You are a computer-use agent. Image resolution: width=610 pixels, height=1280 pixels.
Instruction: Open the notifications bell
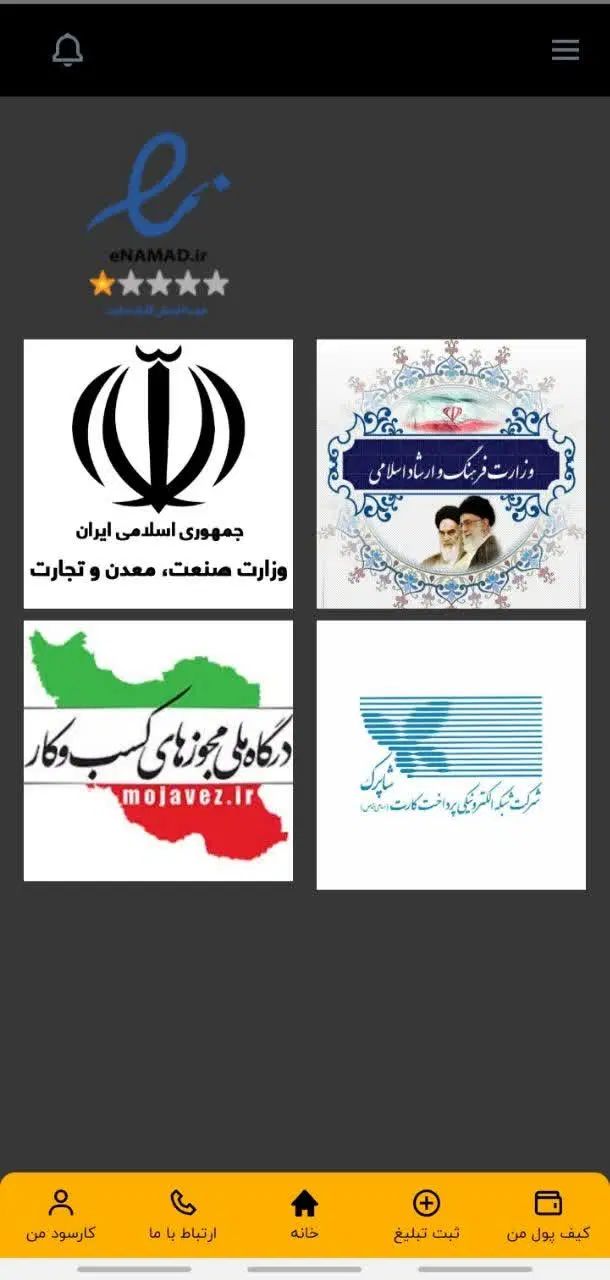67,49
